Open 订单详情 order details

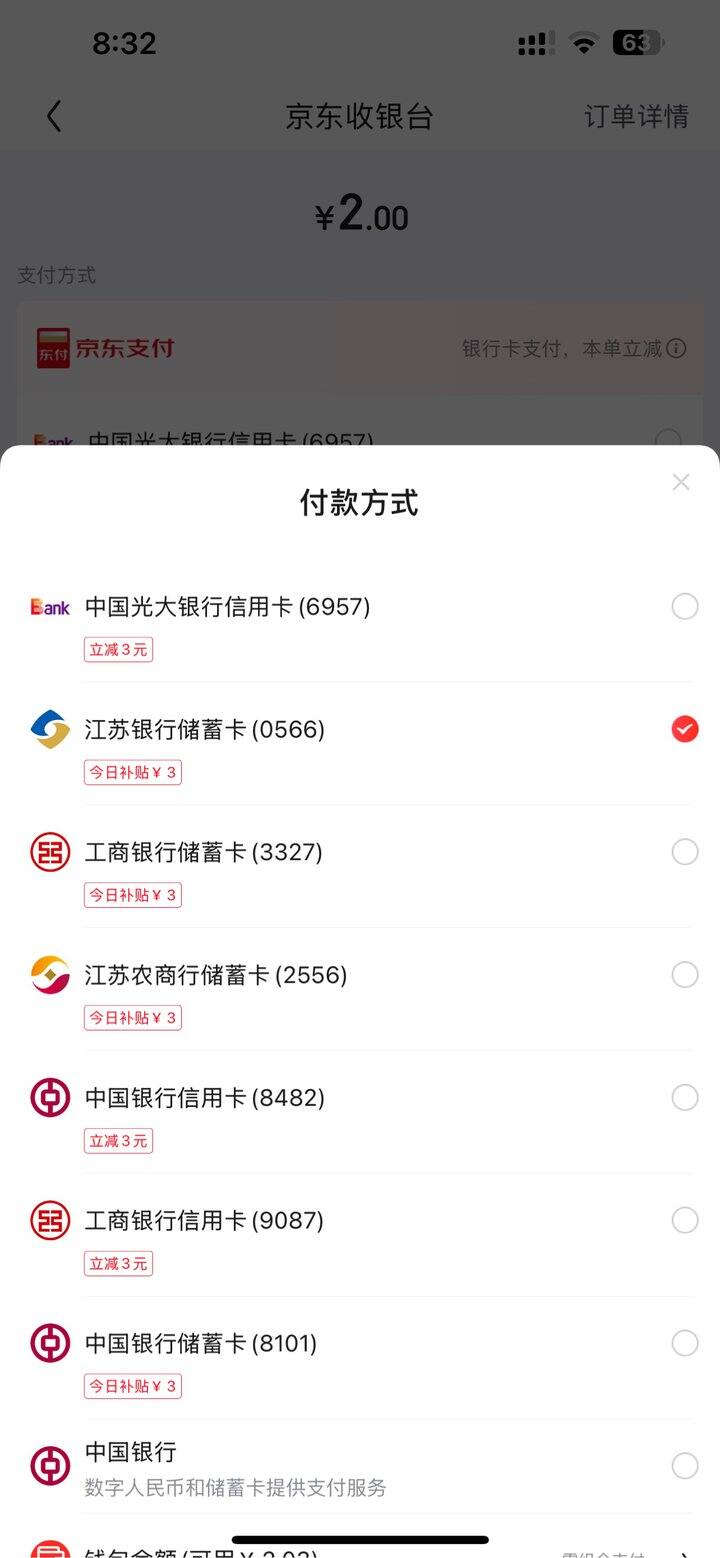636,116
